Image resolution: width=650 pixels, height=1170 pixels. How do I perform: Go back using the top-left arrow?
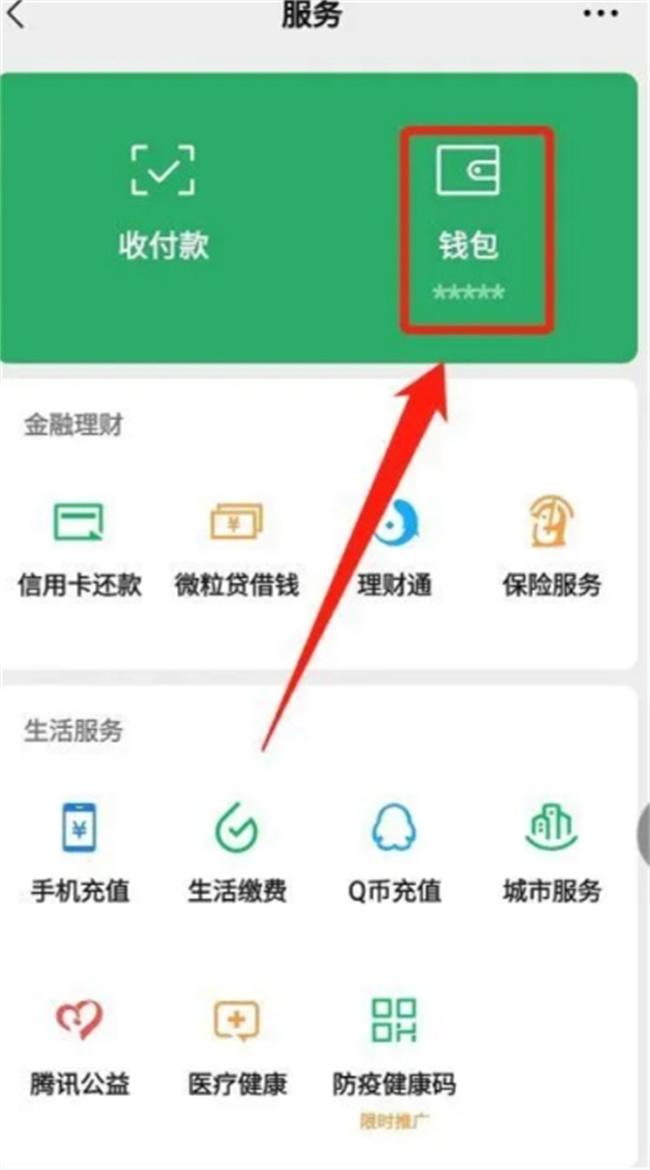[16, 13]
